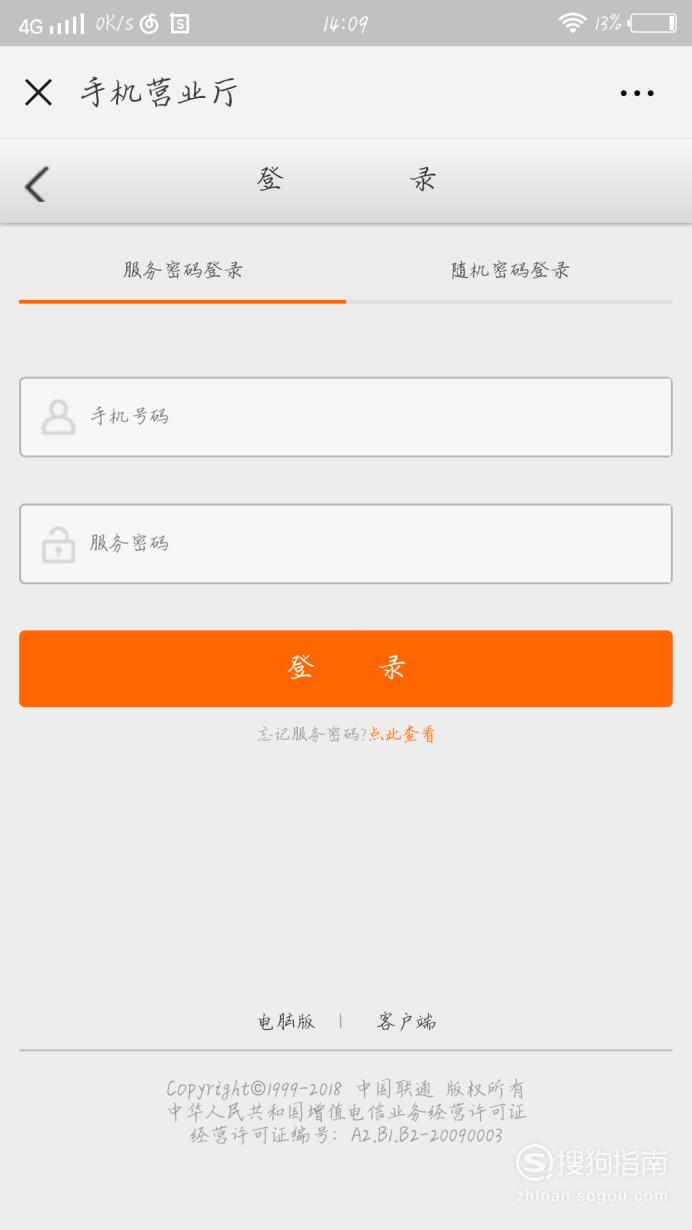The height and width of the screenshot is (1230, 692).
Task: Go back from the 登录 page
Action: click(x=36, y=184)
